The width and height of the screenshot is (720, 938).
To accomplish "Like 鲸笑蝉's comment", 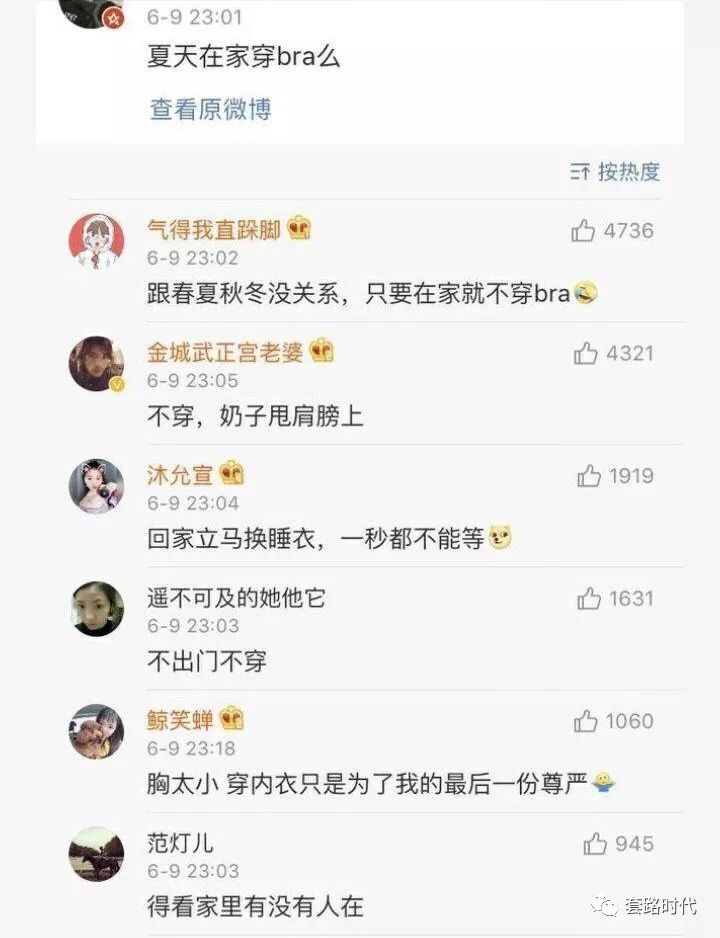I will tap(586, 721).
